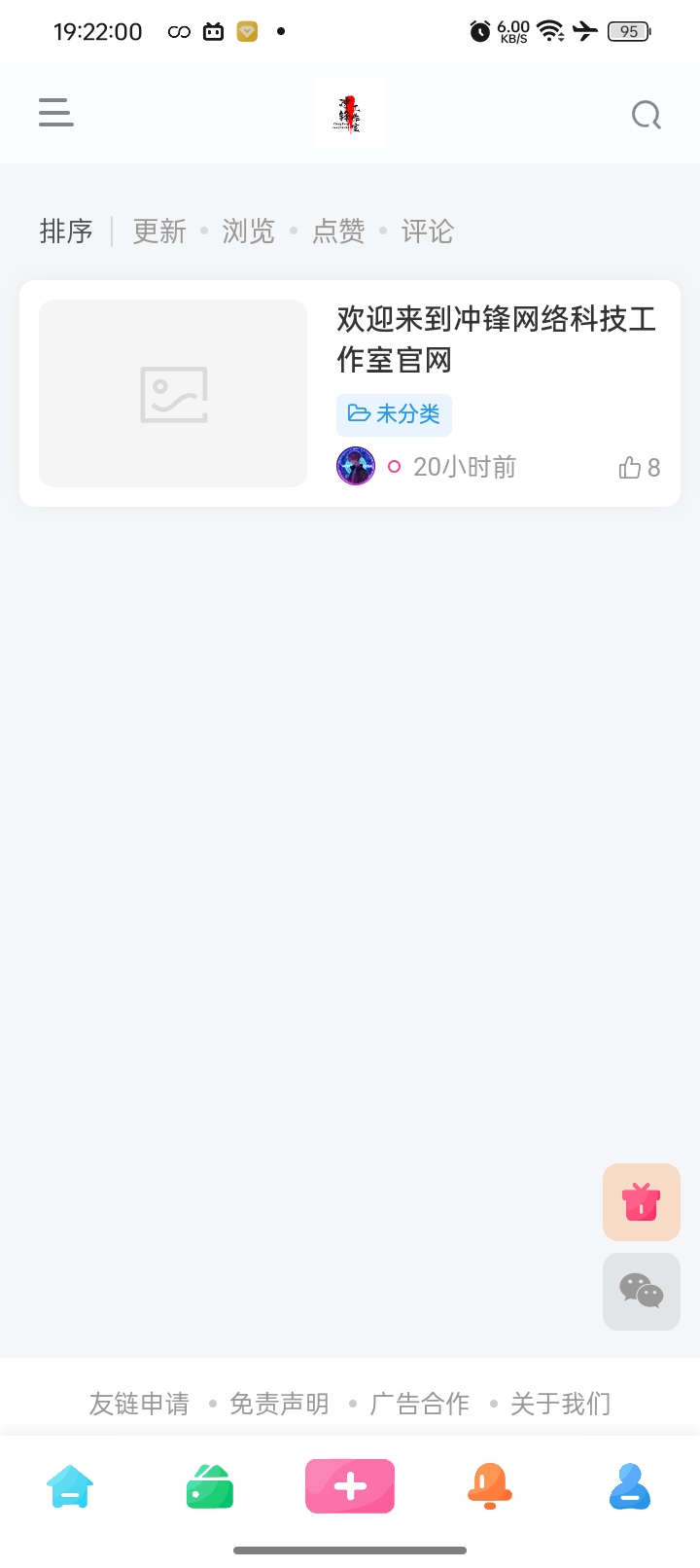Tap the site logo at top center
700x1568 pixels.
(349, 113)
